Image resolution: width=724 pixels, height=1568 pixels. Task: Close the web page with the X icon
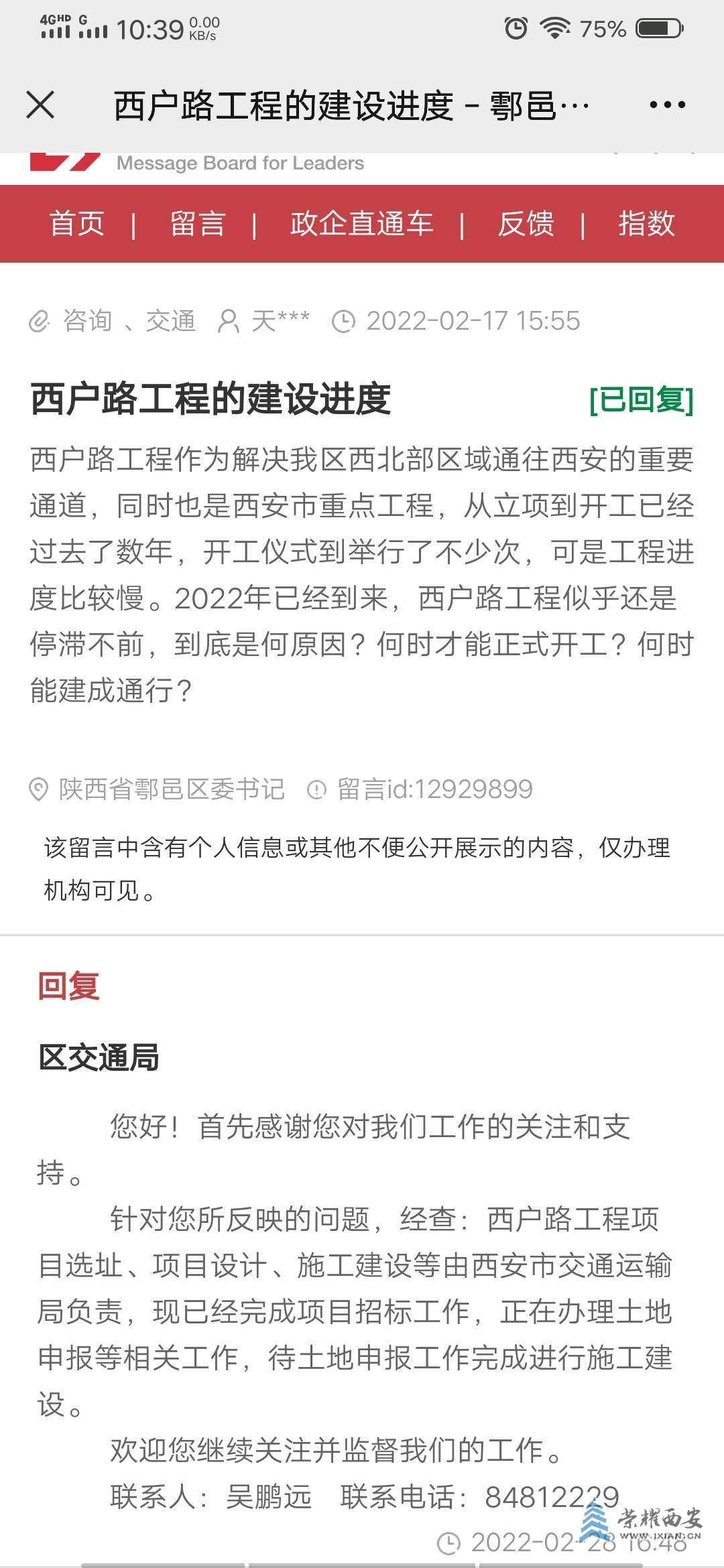point(40,105)
